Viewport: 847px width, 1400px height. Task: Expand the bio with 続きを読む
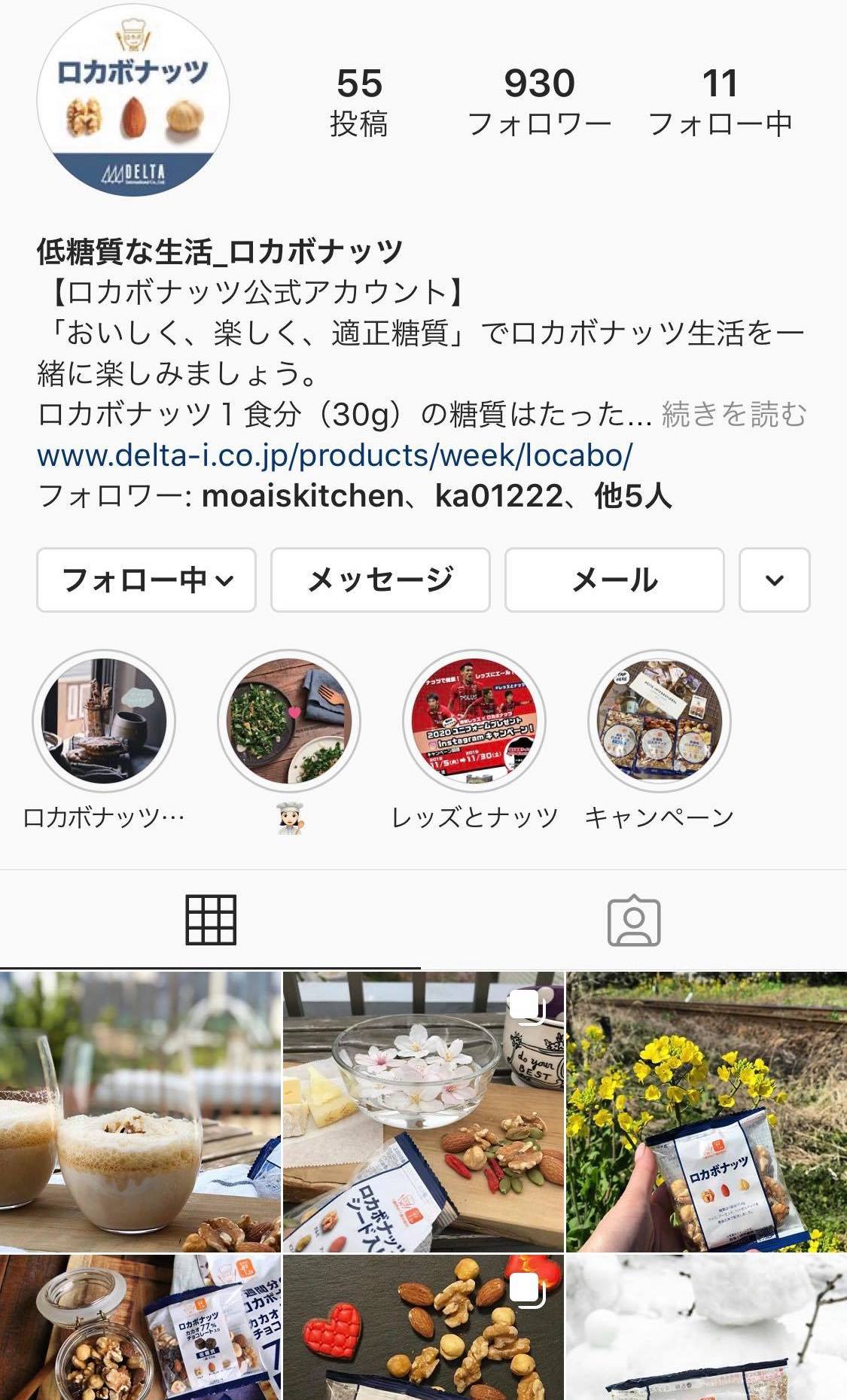click(x=733, y=415)
